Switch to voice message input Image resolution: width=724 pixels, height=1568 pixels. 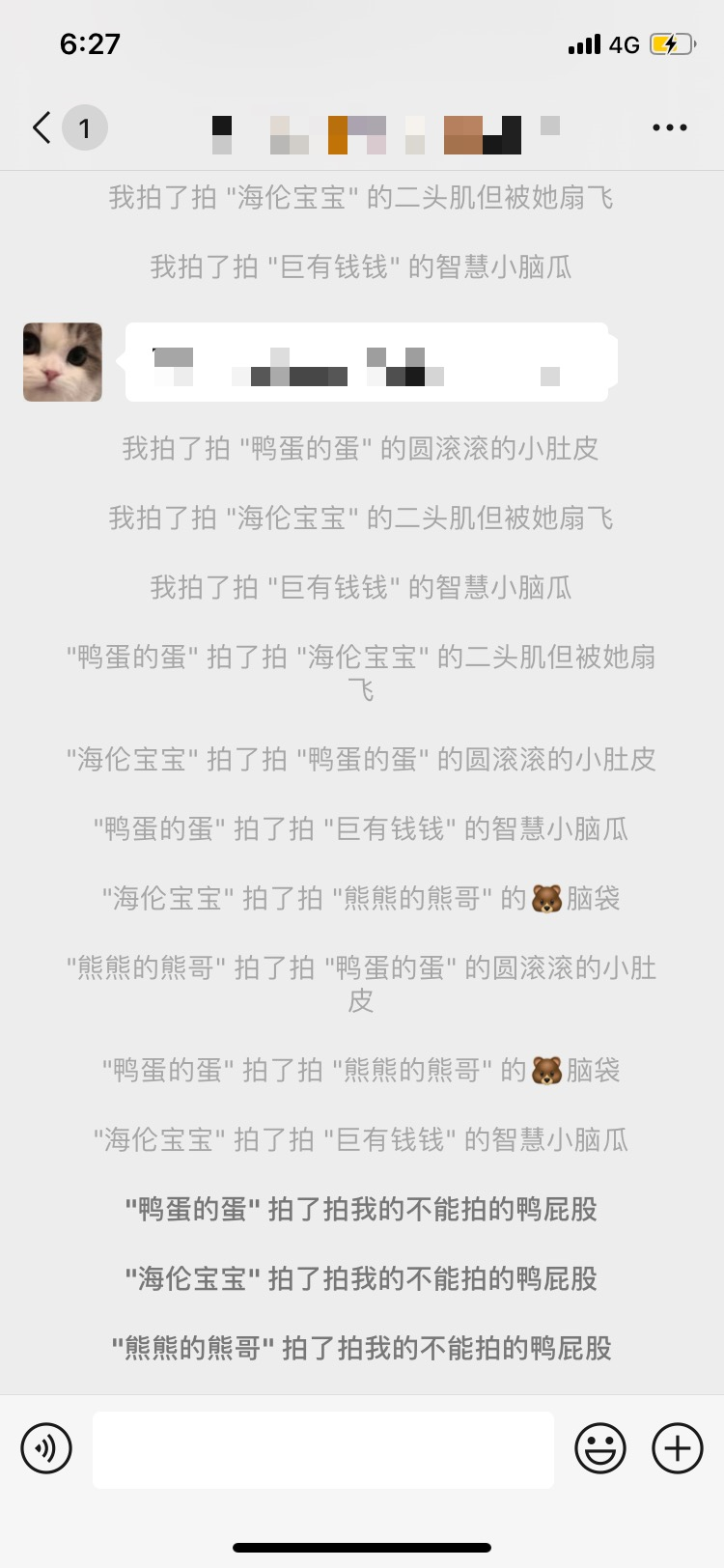(x=46, y=1448)
